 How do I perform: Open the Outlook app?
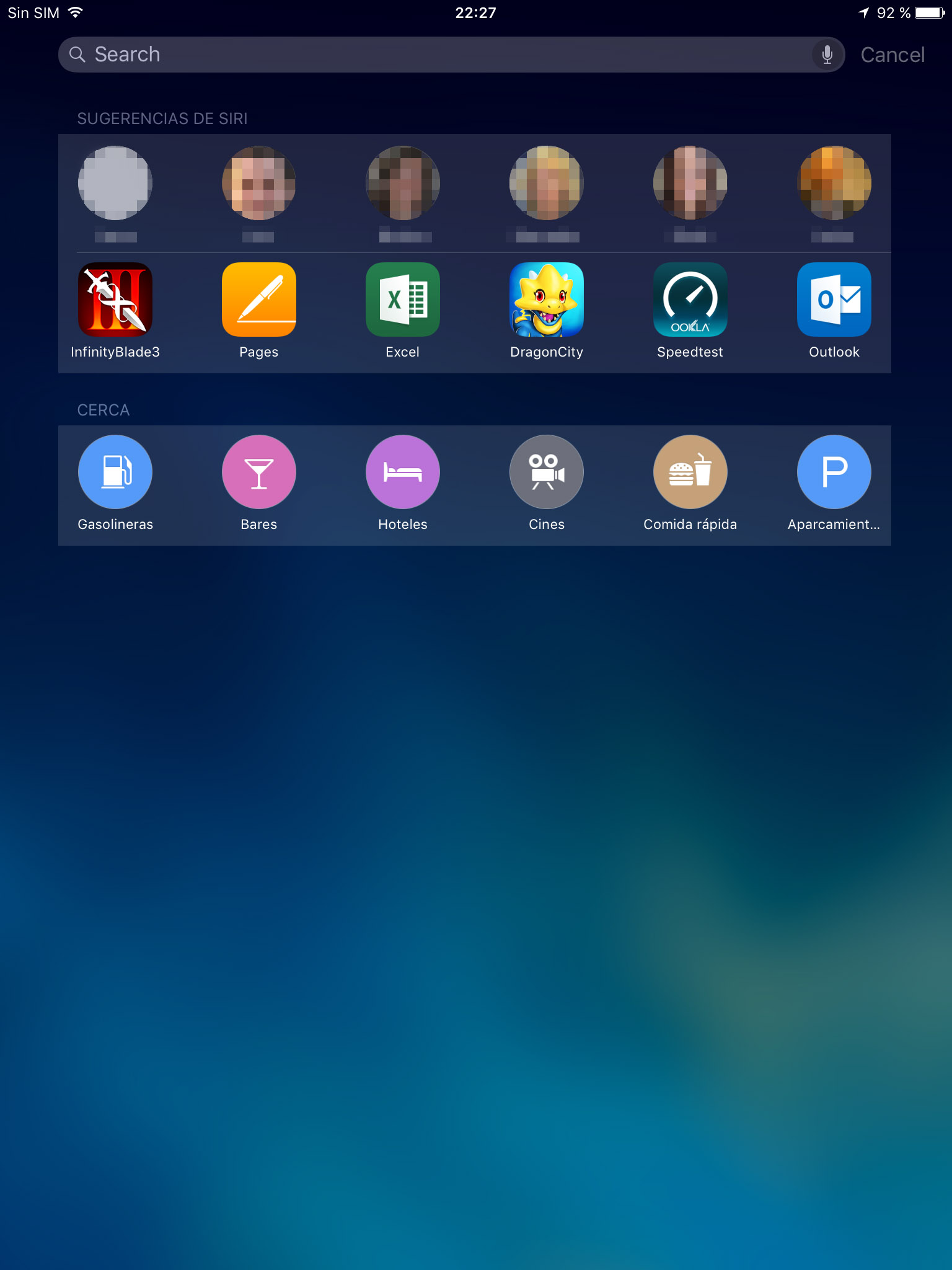click(834, 300)
